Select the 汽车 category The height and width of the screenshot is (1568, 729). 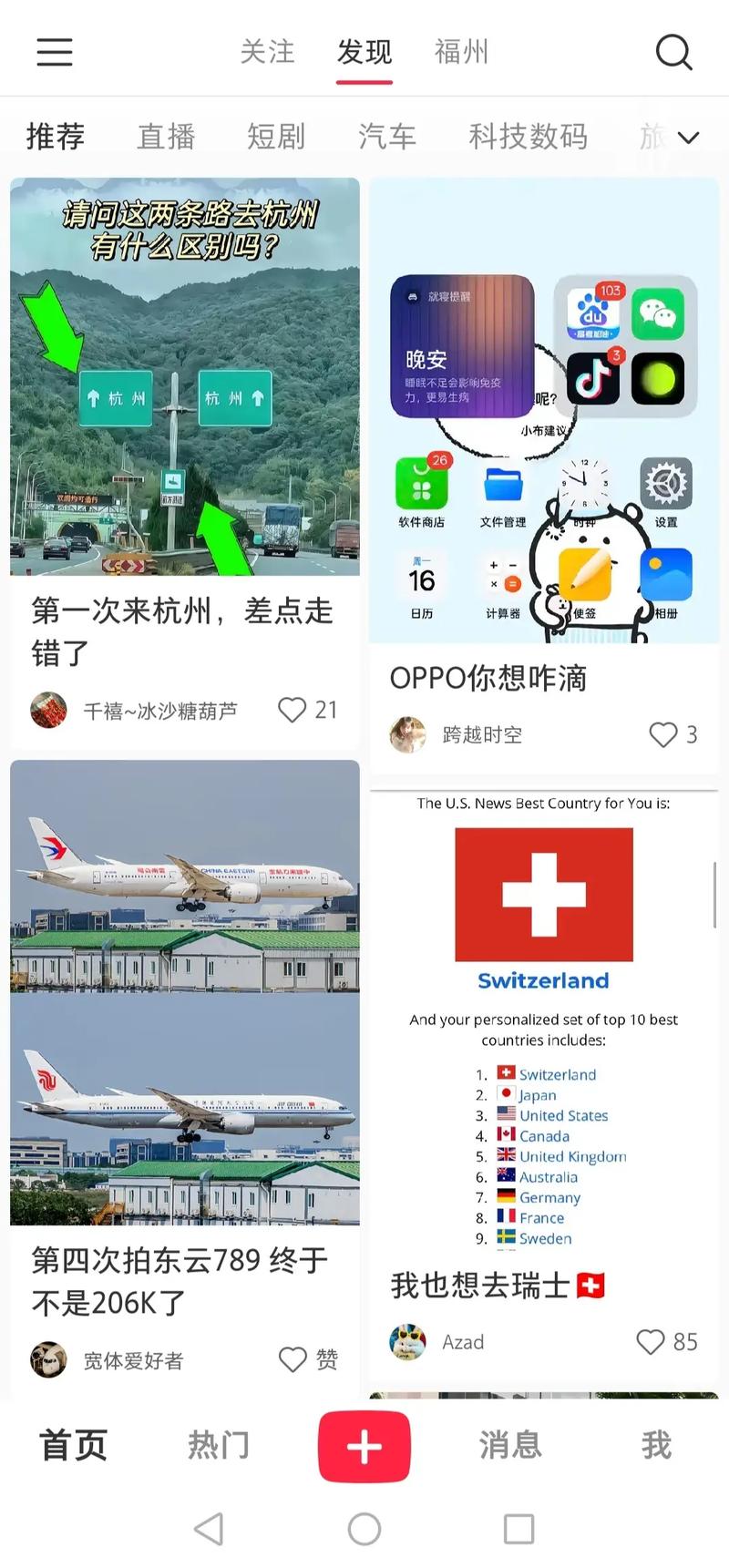coord(386,137)
